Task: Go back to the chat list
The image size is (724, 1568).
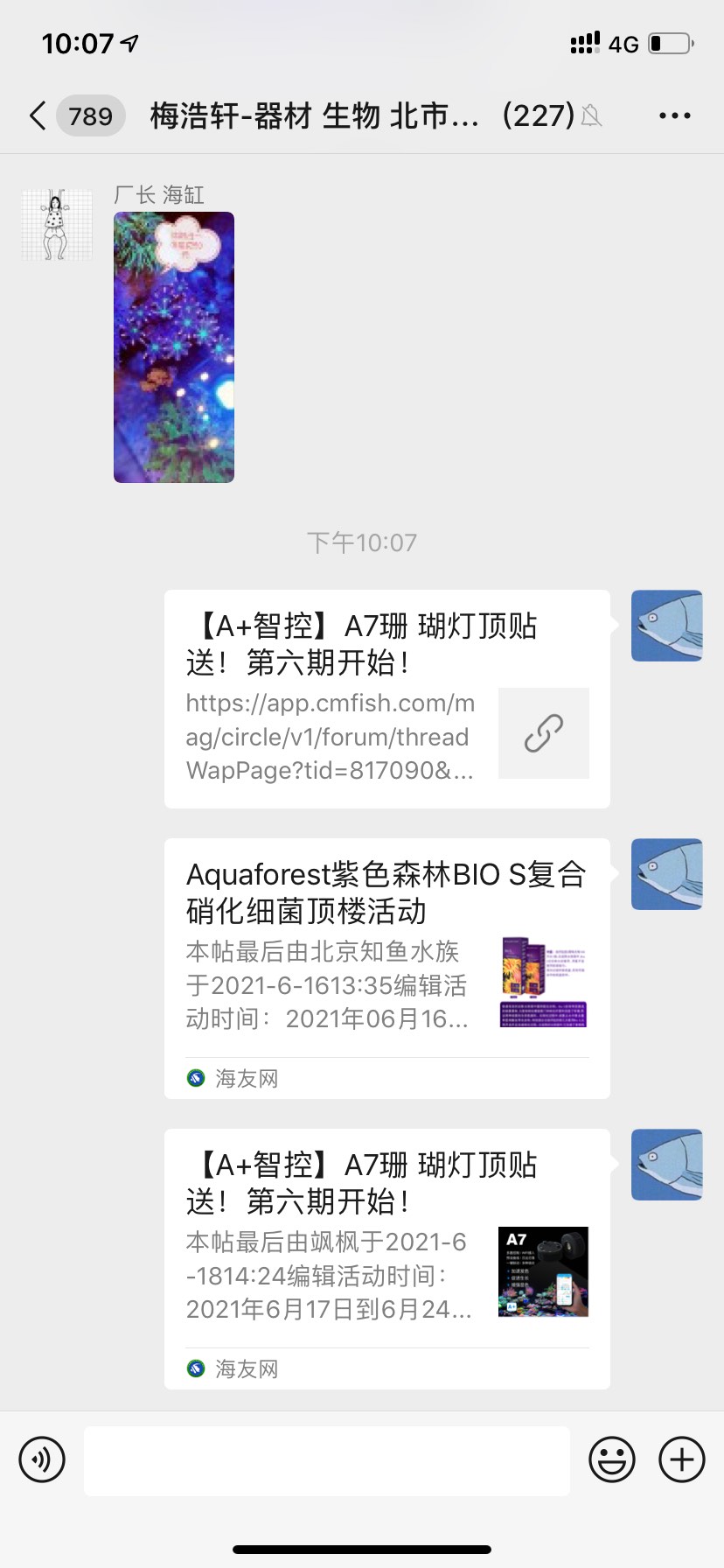Action: coord(38,115)
